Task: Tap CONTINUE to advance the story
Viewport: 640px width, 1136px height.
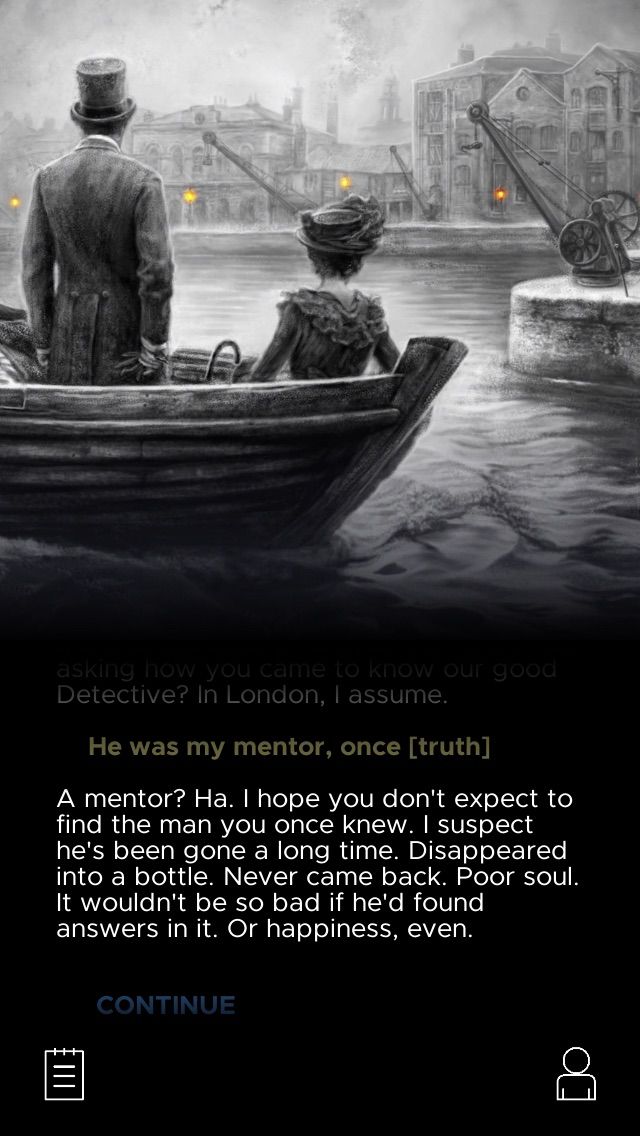Action: click(x=166, y=1005)
